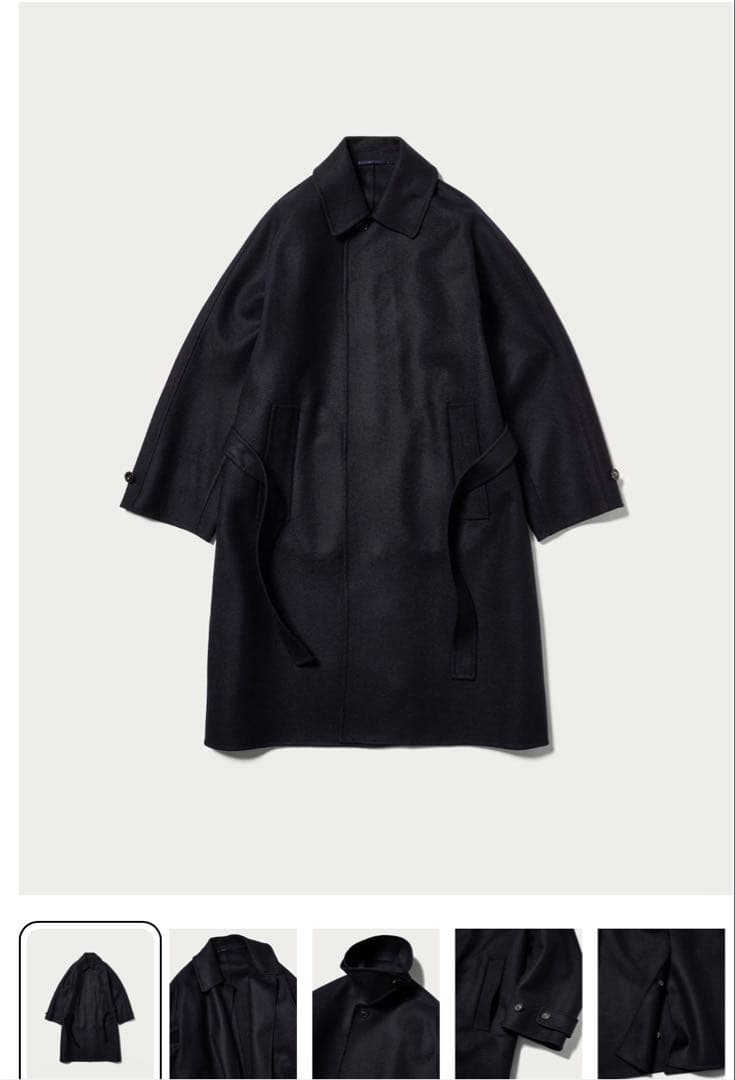
Task: View the open front lapel thumbnail
Action: click(x=233, y=1002)
